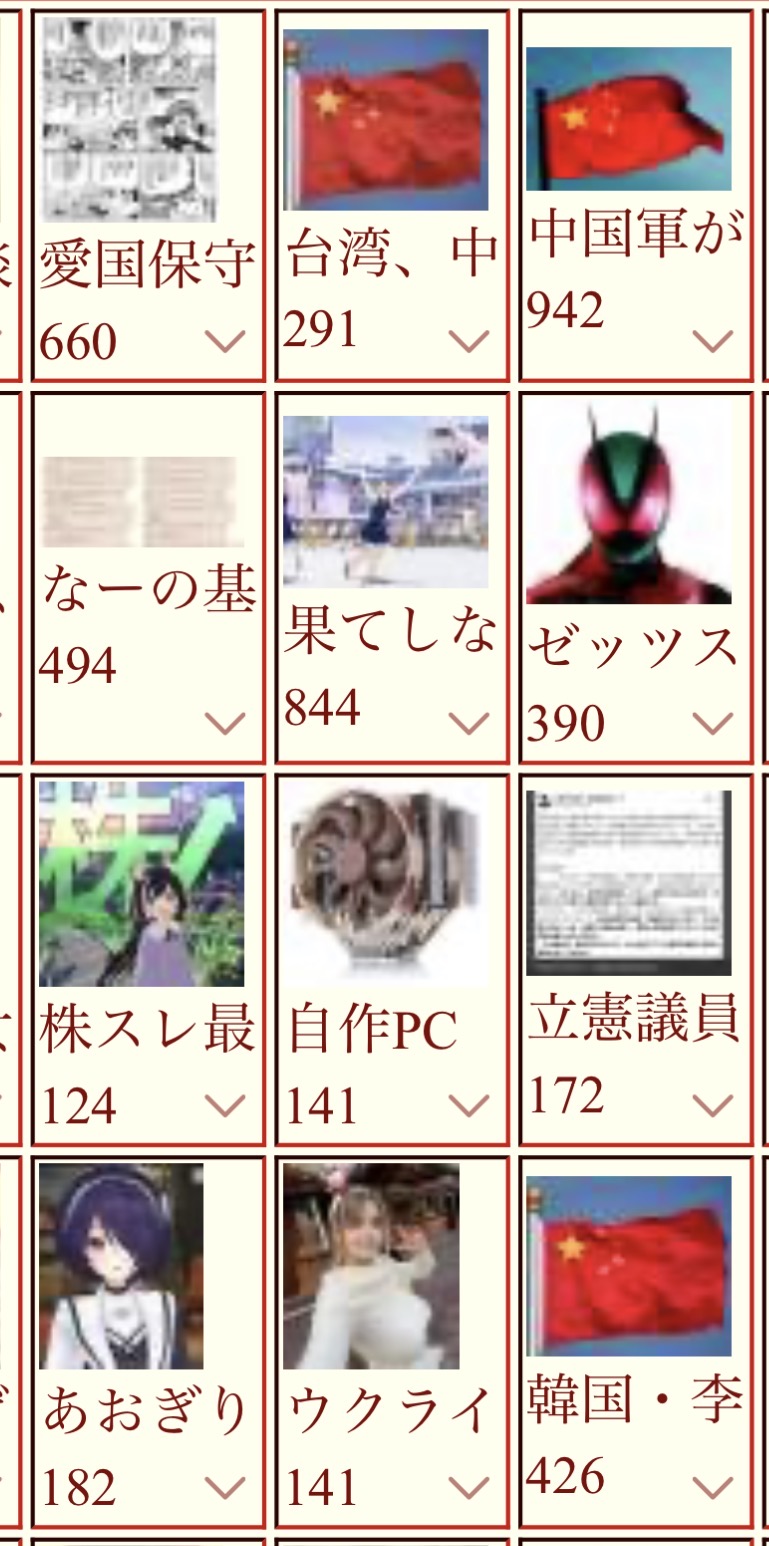
Task: Open the 株スレ最 thread tile
Action: [149, 960]
